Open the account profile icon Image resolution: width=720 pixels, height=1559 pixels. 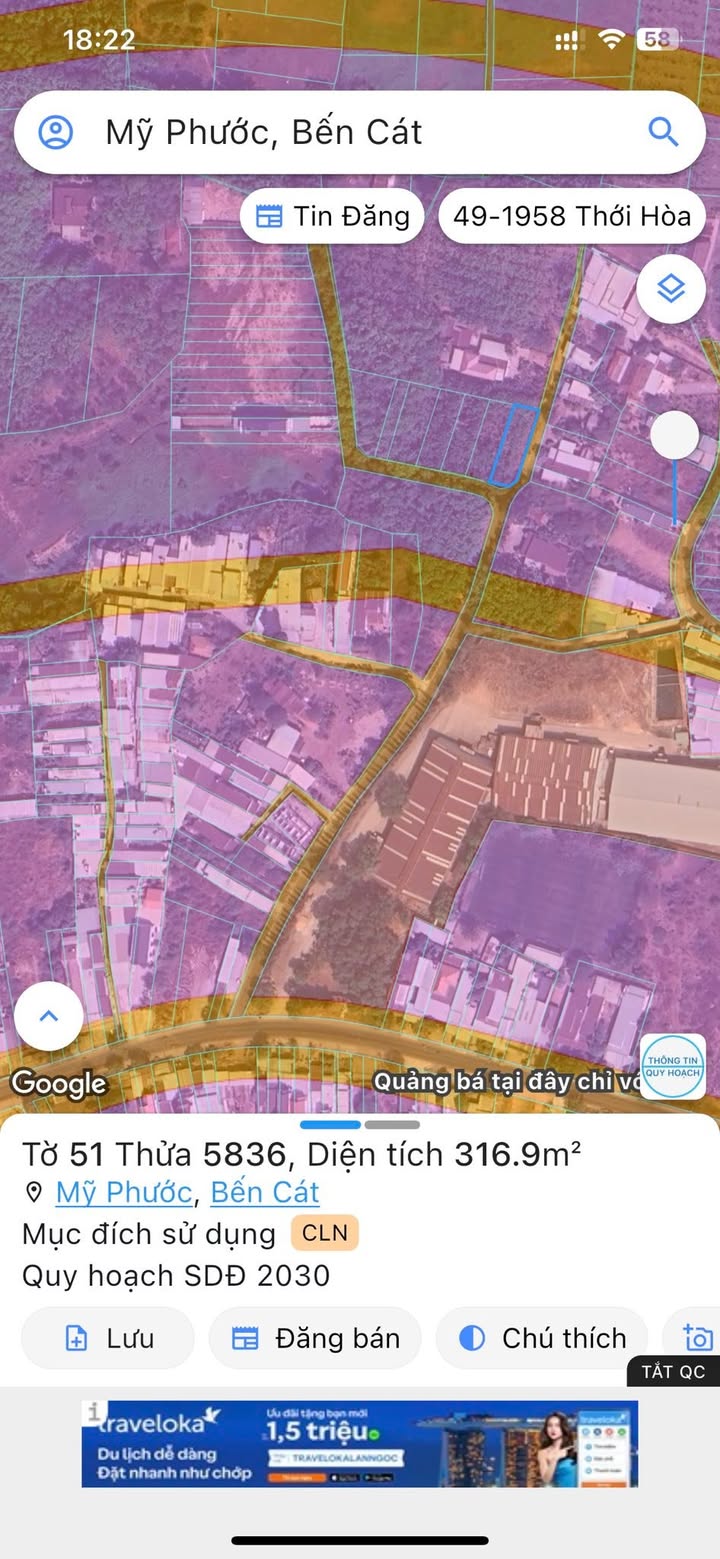click(56, 132)
